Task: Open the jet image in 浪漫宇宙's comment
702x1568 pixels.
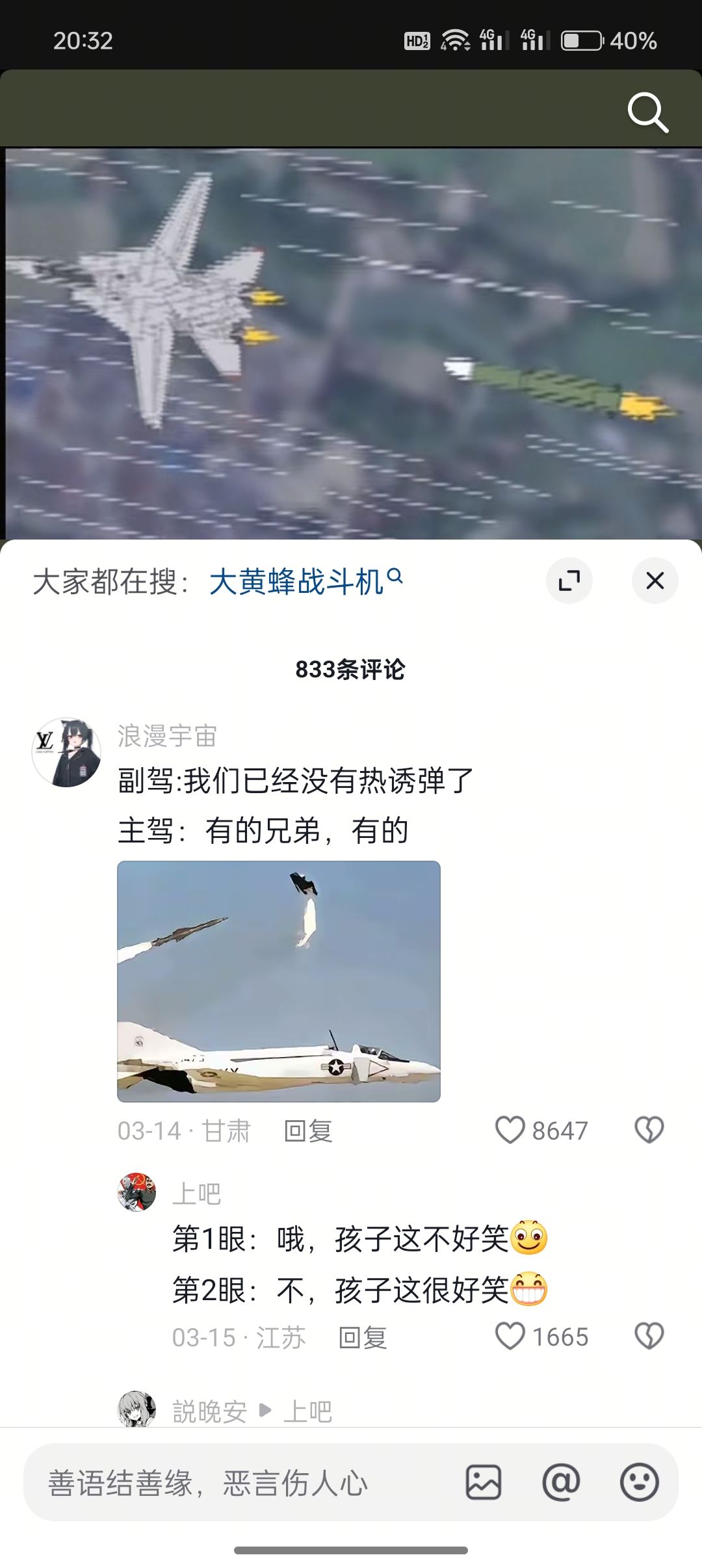Action: coord(278,981)
